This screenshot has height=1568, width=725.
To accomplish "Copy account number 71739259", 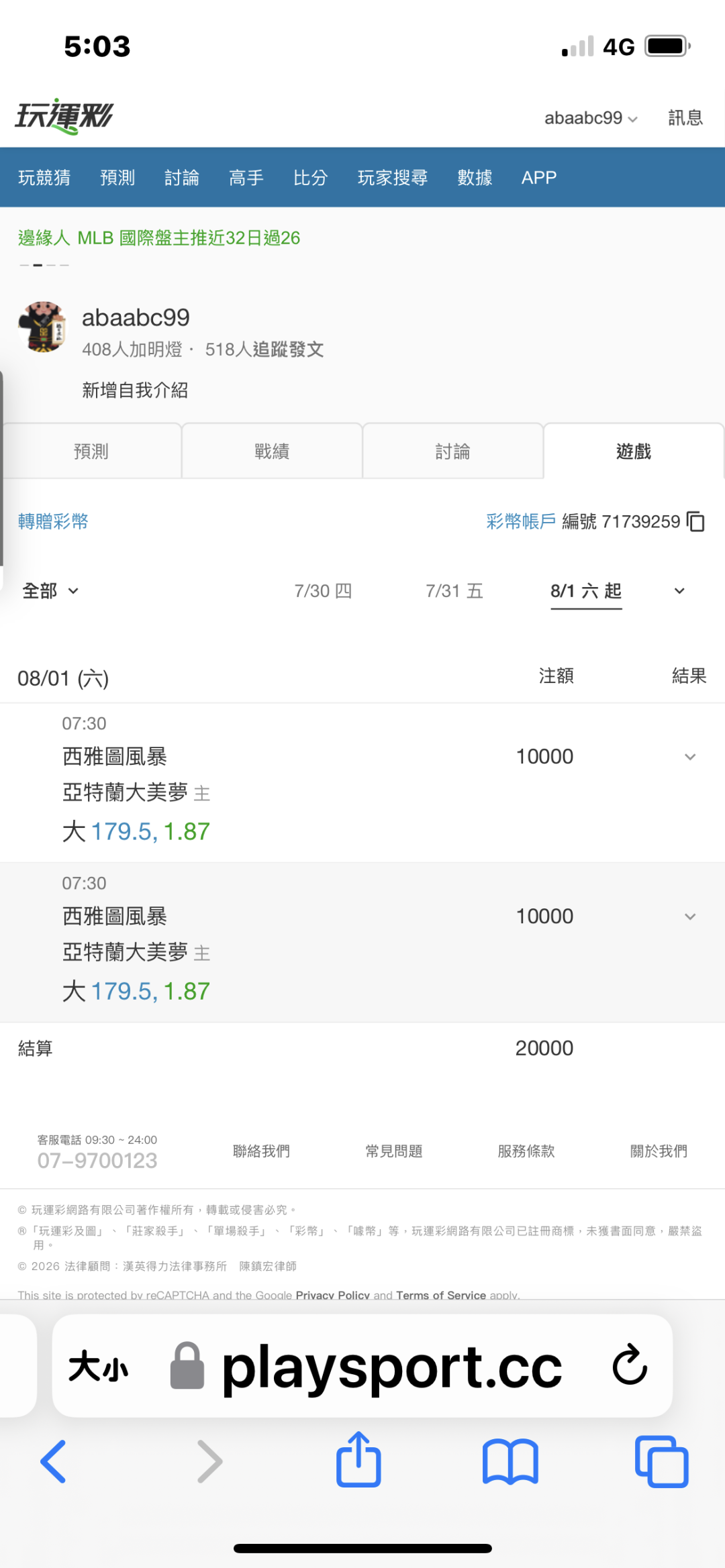I will 696,521.
